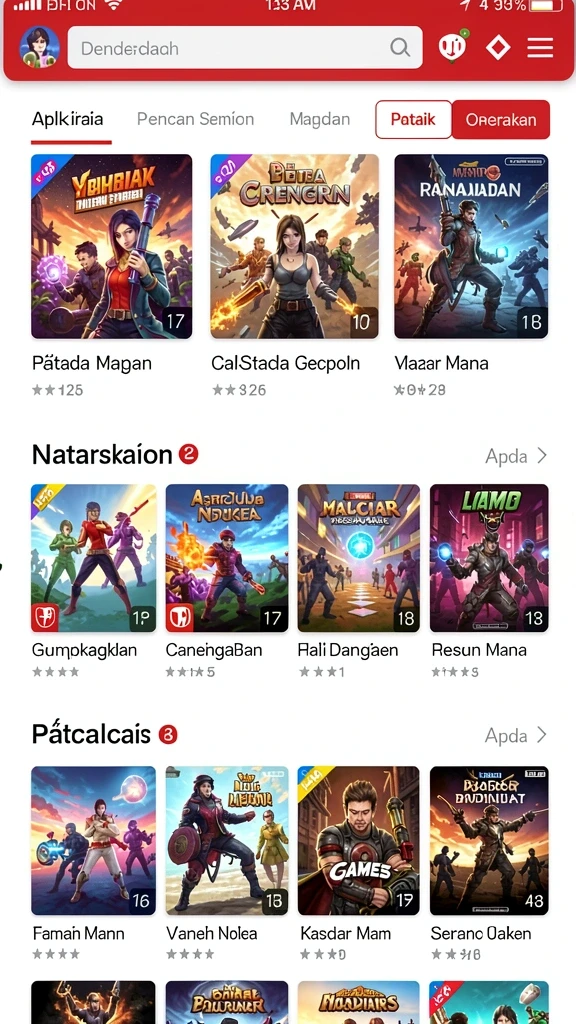576x1024 pixels.
Task: Switch to the Magdan tab
Action: coord(320,120)
